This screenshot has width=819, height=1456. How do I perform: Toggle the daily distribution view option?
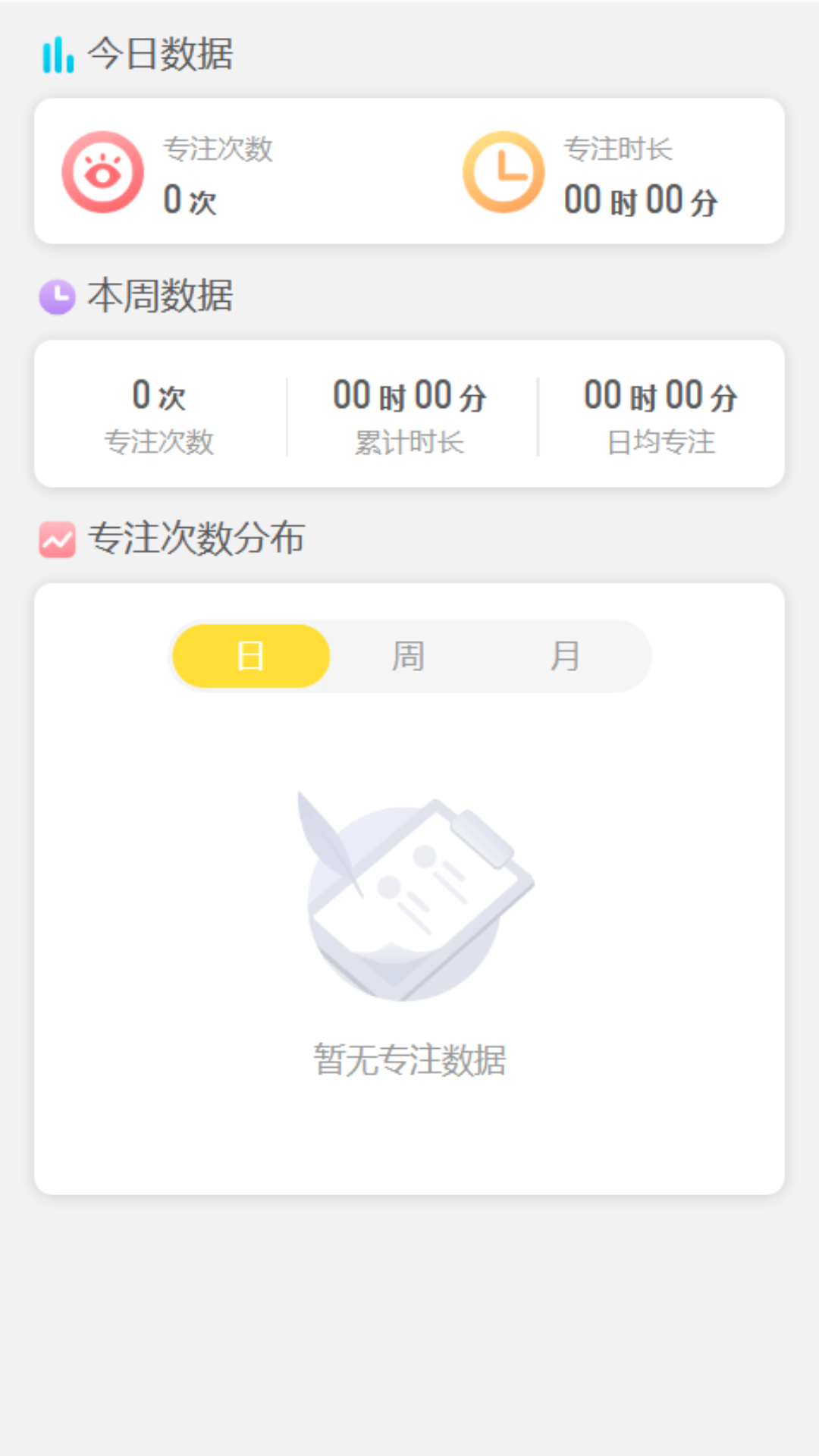[x=251, y=655]
